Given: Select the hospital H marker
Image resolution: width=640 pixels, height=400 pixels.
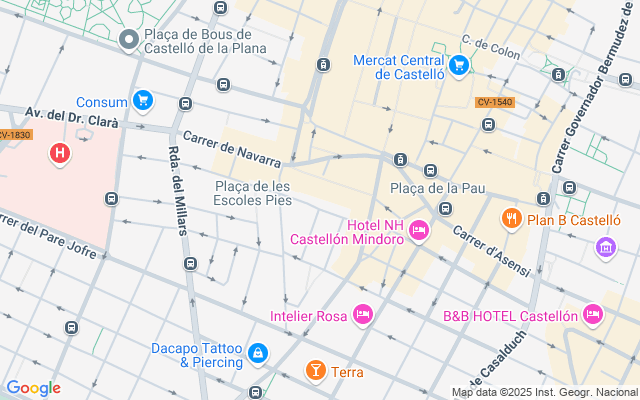Looking at the screenshot, I should [60, 154].
